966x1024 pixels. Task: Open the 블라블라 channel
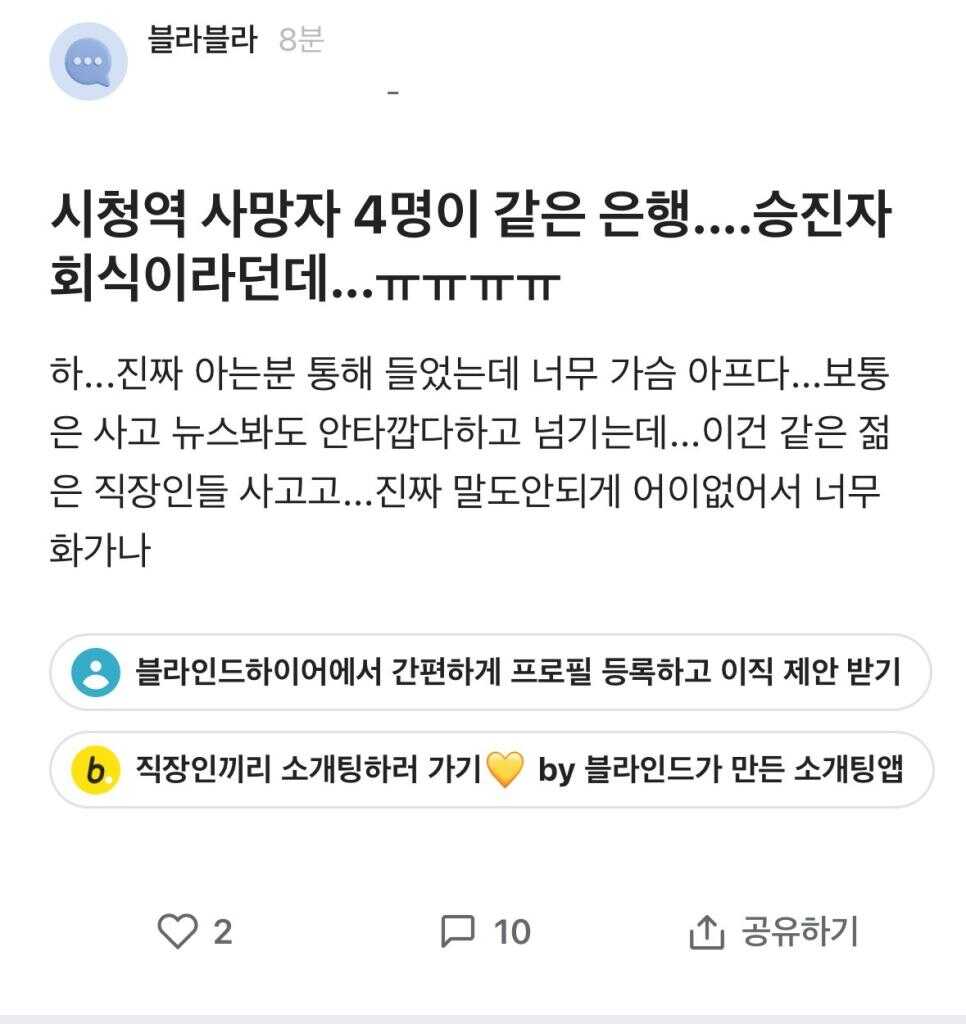(x=202, y=41)
